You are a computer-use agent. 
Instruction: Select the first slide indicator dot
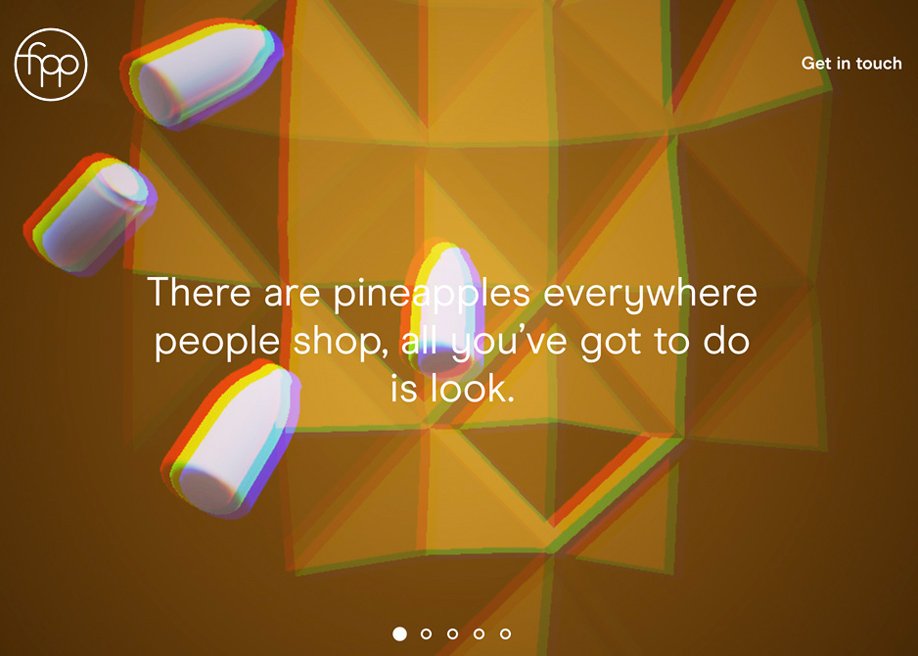pos(400,634)
